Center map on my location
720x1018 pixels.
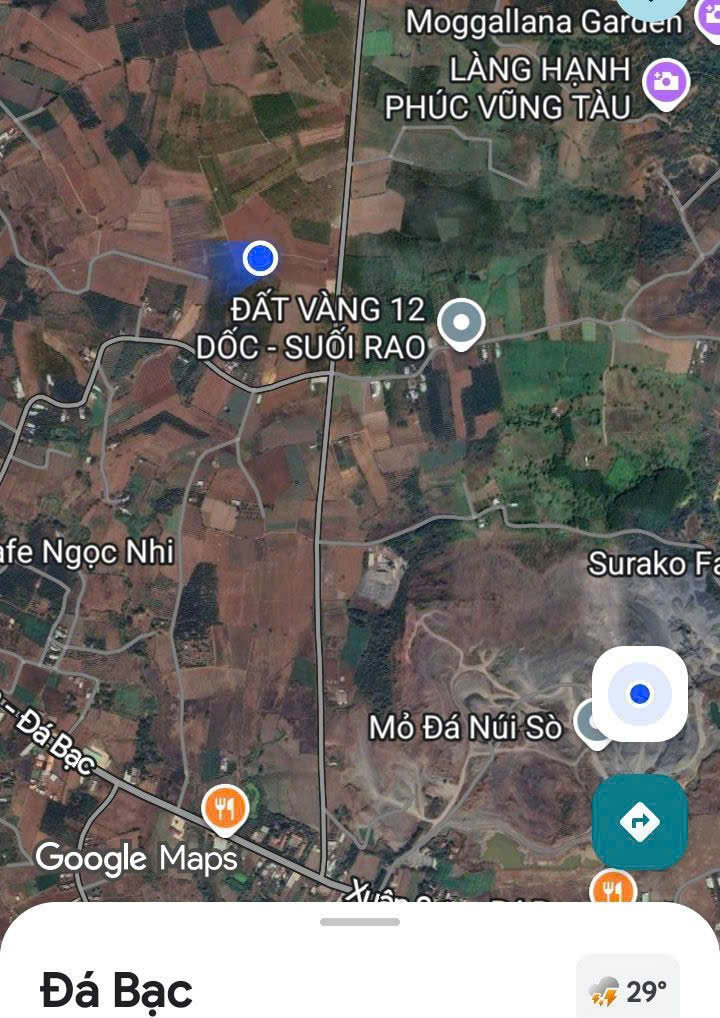click(x=640, y=694)
